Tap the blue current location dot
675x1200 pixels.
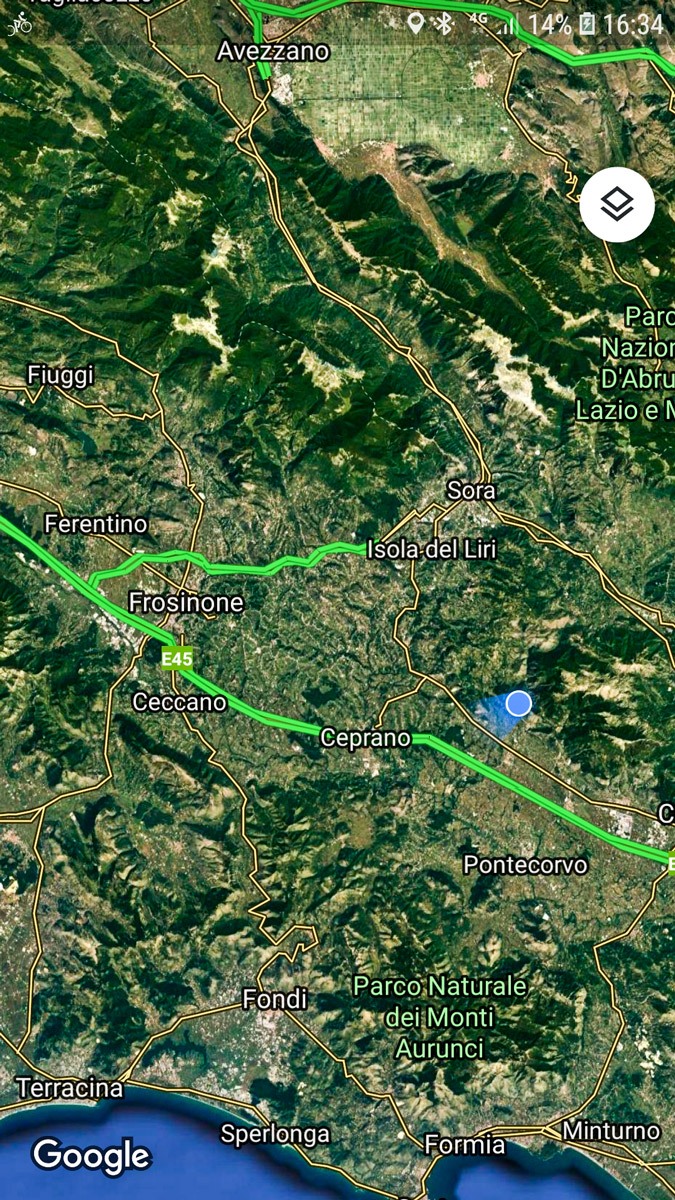(x=518, y=703)
